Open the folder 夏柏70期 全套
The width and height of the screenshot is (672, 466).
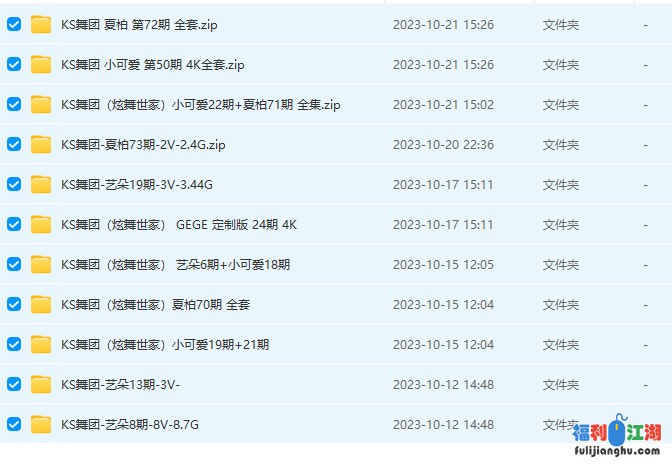[155, 305]
